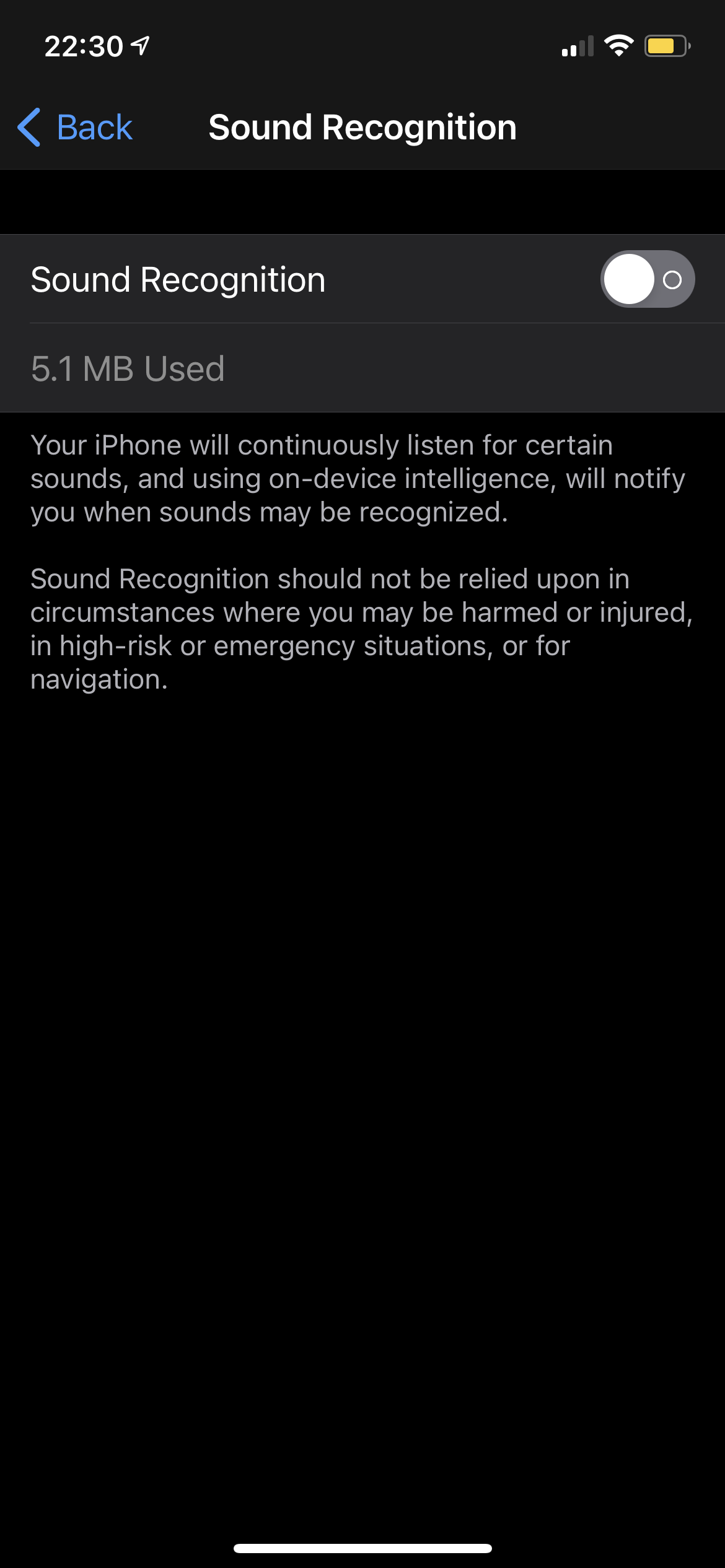Tap the cellular signal indicator
Screen dimensions: 725x1568
(578, 45)
